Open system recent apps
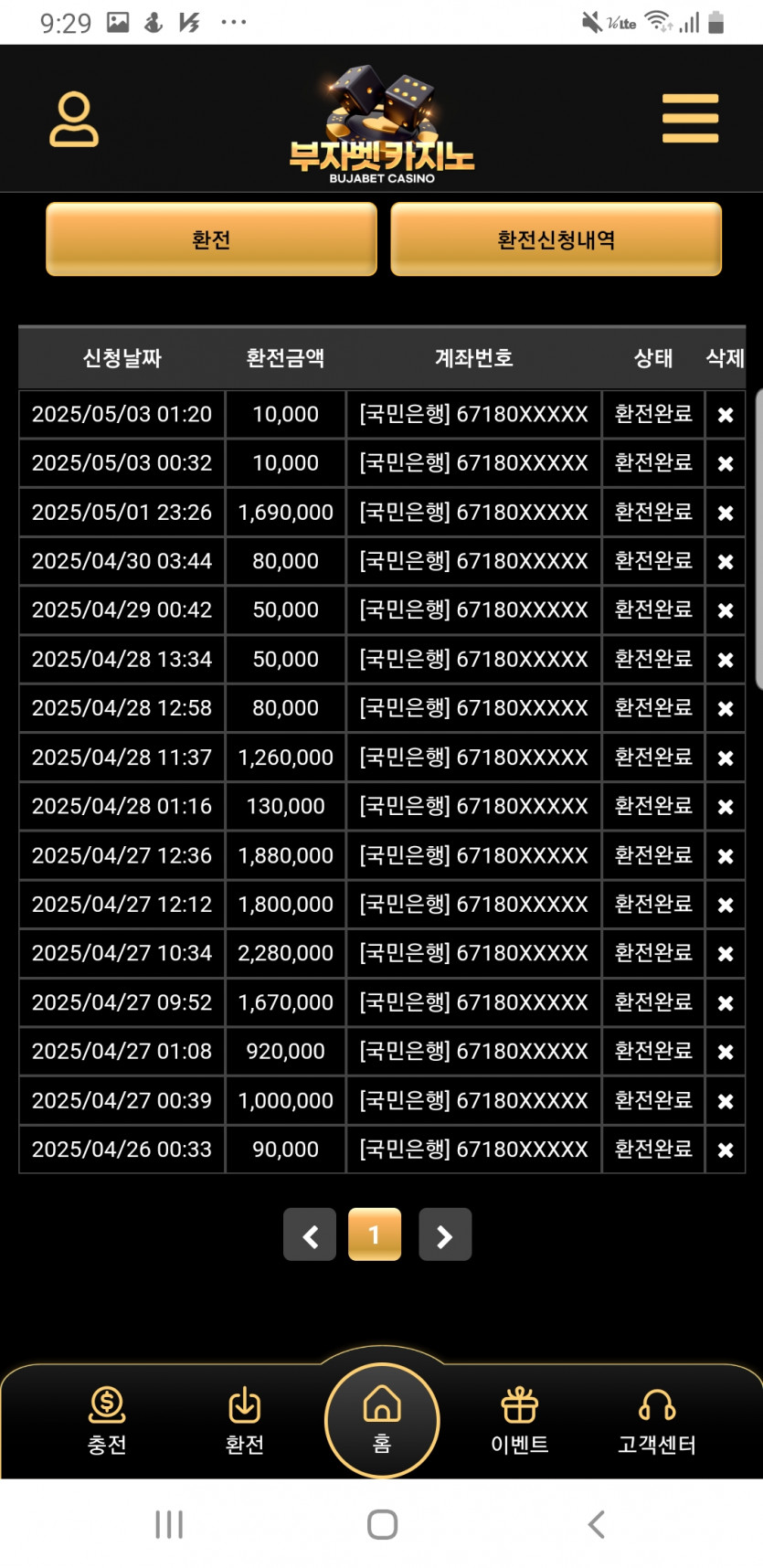Viewport: 763px width, 1568px height. click(169, 1524)
